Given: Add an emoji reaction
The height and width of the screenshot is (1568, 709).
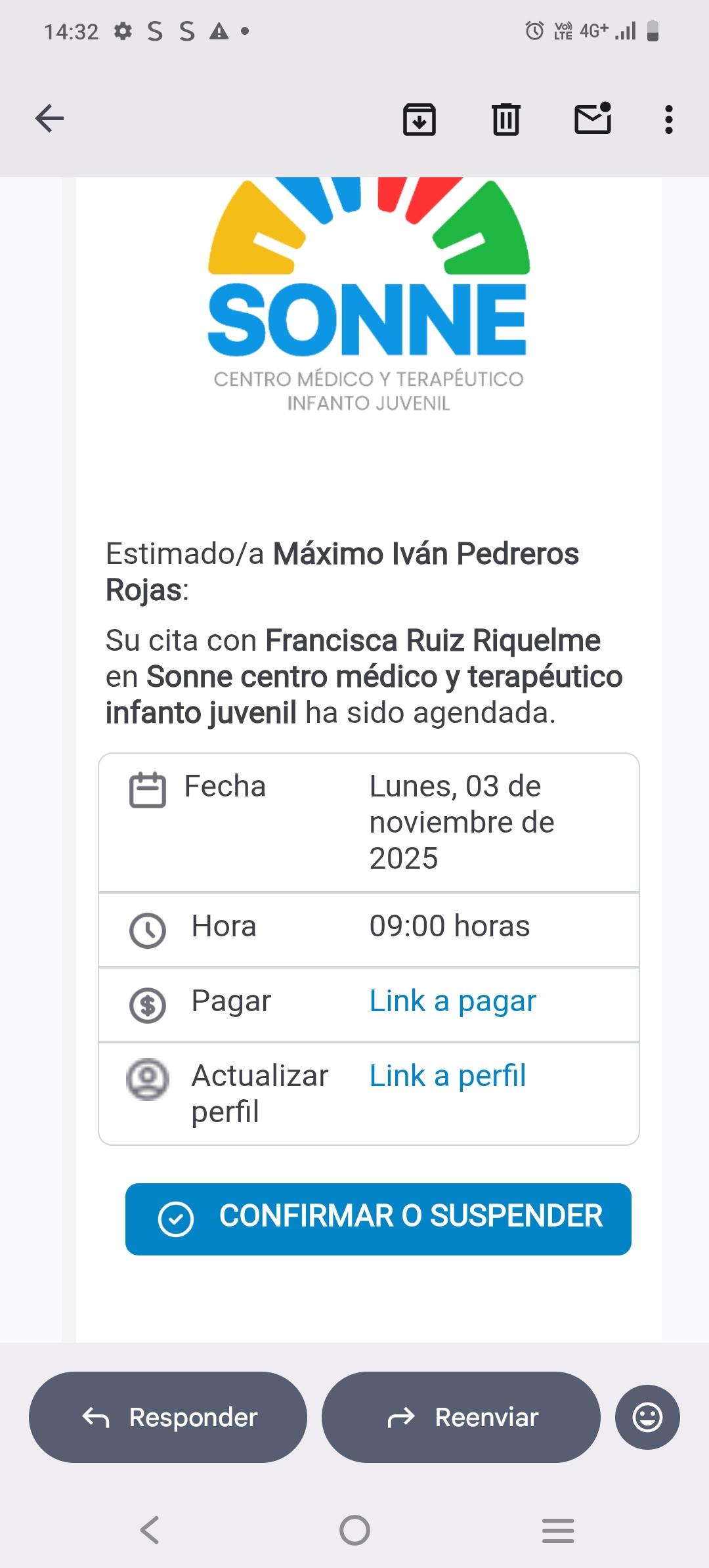Looking at the screenshot, I should 647,1417.
